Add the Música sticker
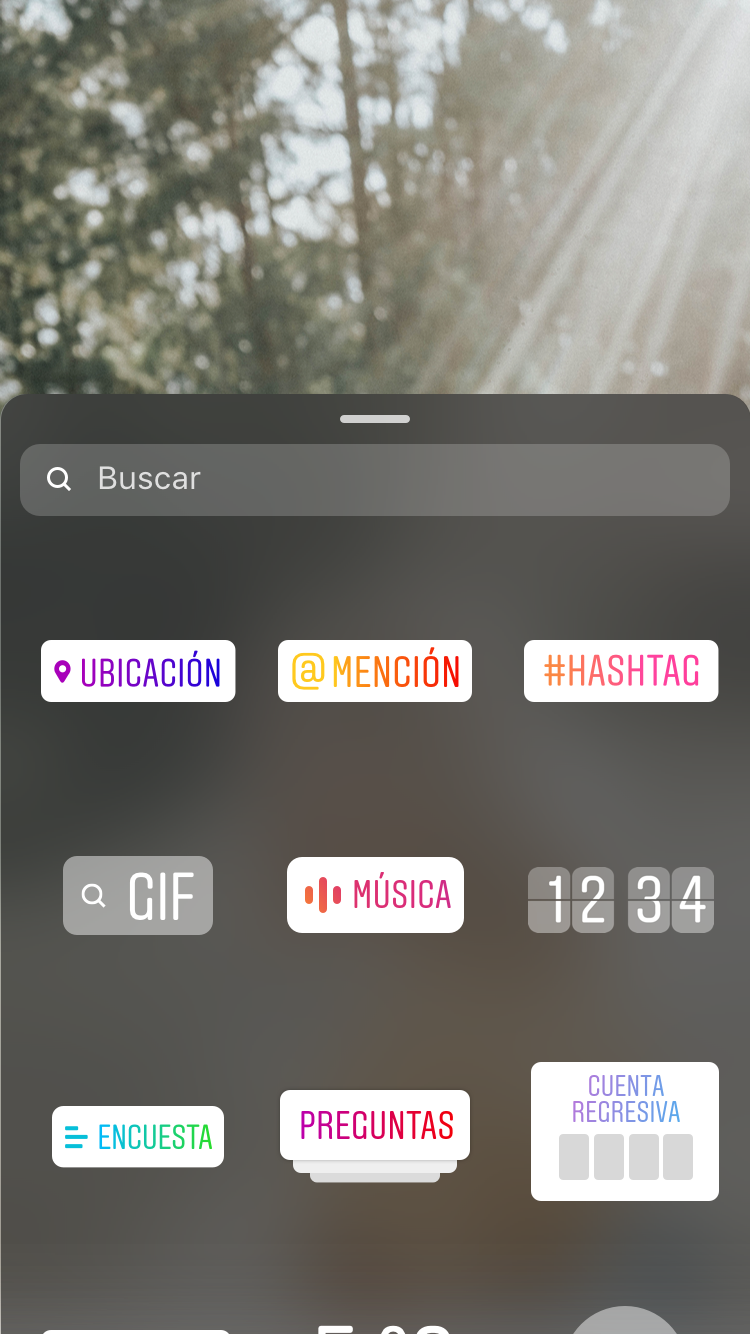 click(375, 895)
